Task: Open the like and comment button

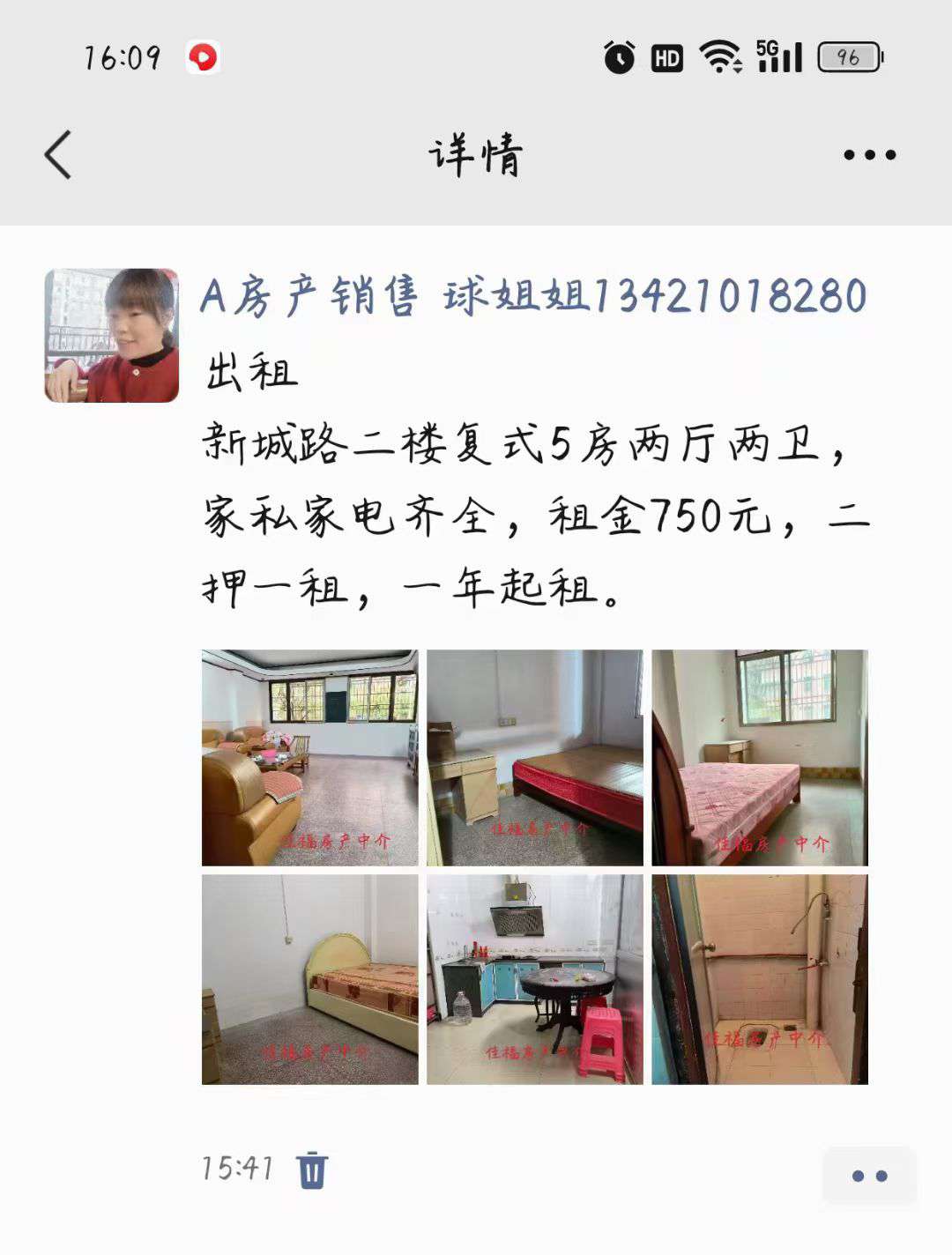Action: click(x=869, y=1176)
